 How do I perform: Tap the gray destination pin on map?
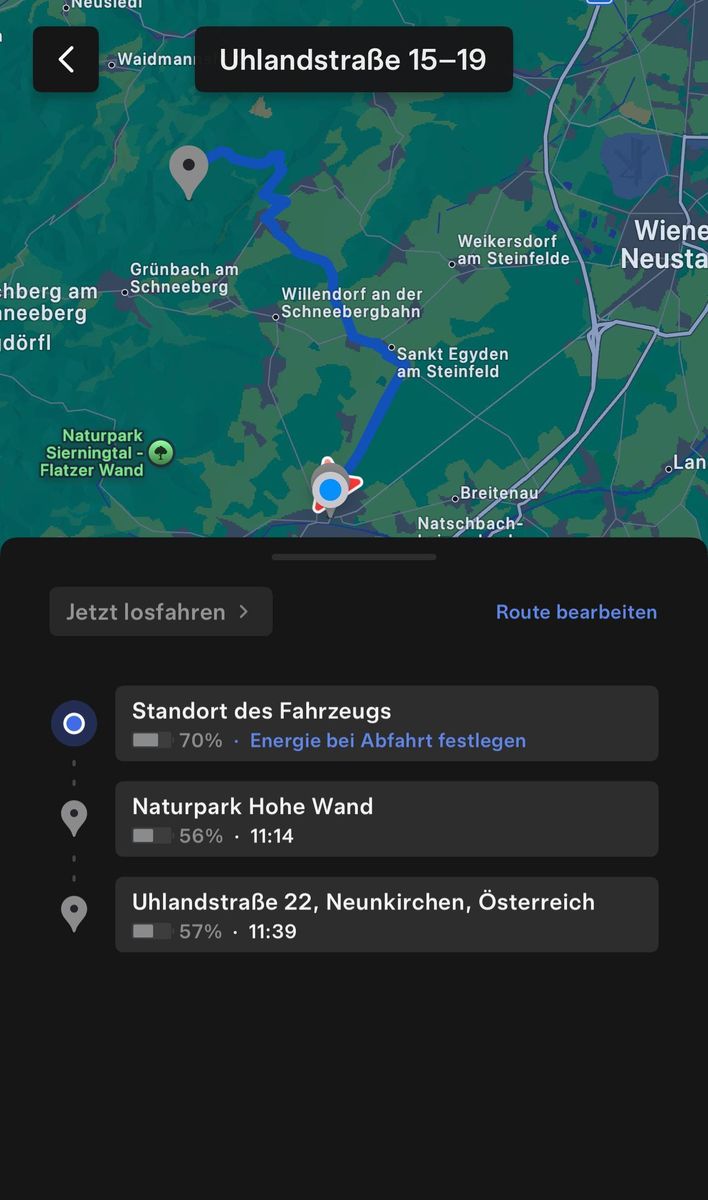pyautogui.click(x=188, y=170)
